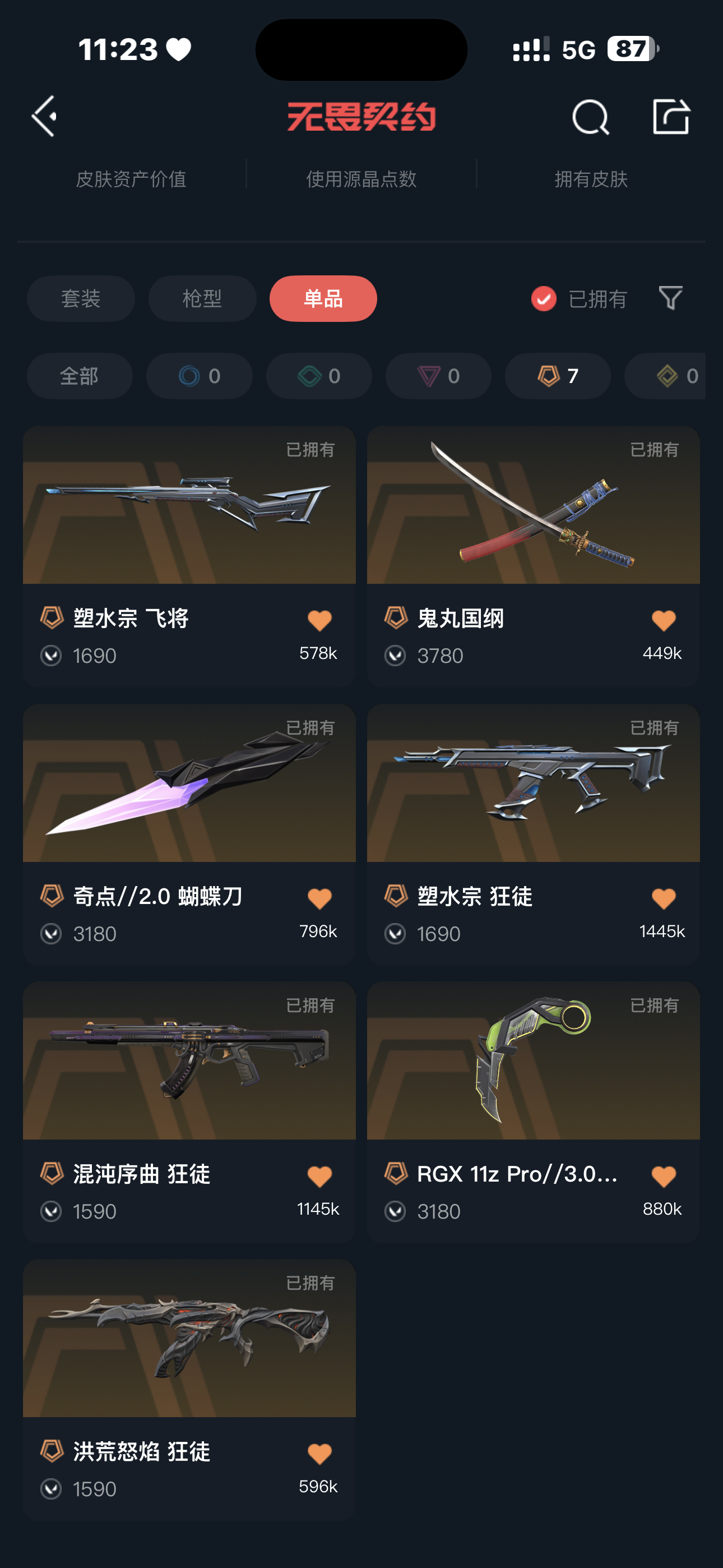This screenshot has height=1568, width=723.
Task: Select the 单品 tab
Action: [x=323, y=299]
